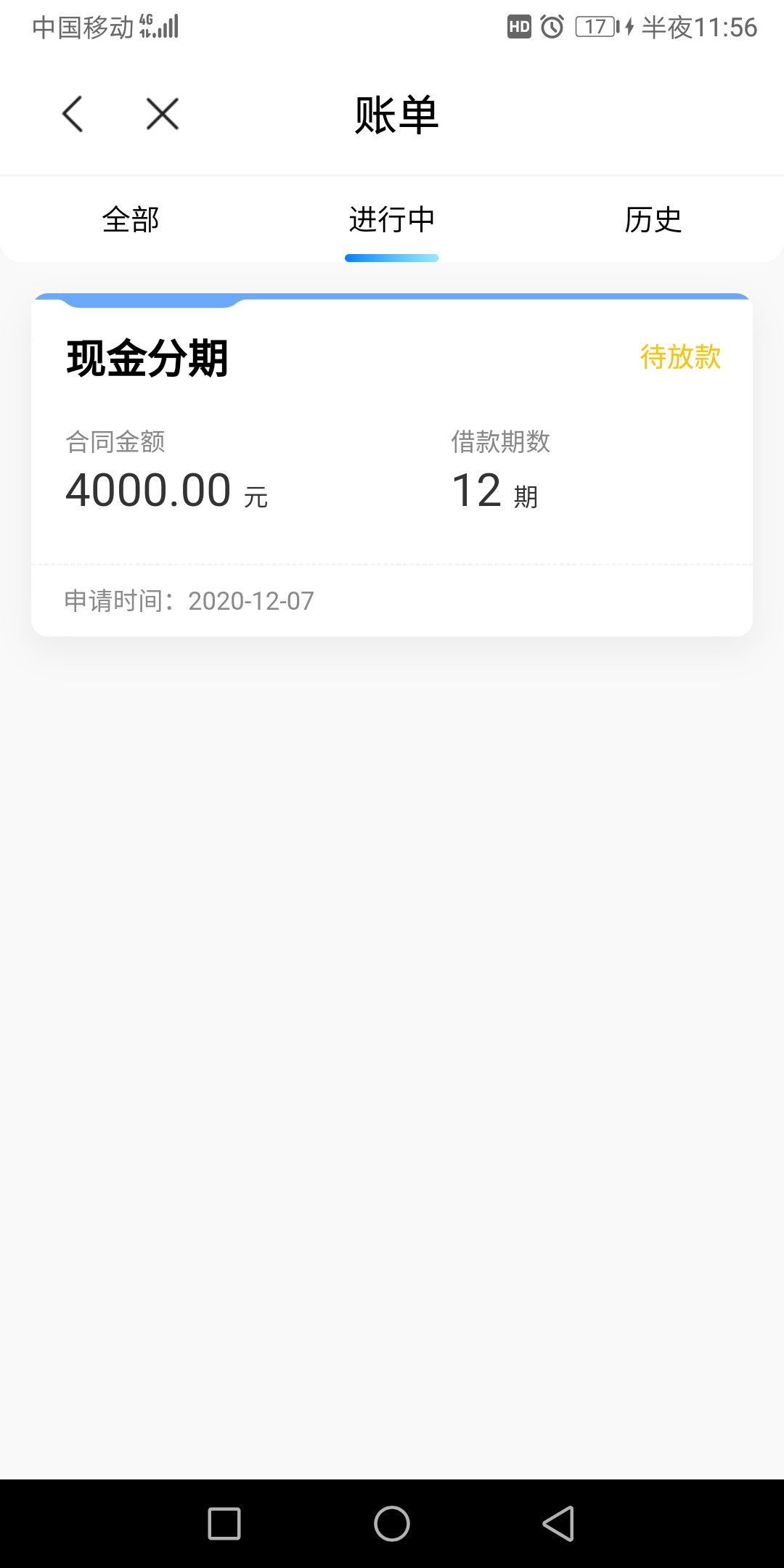Viewport: 784px width, 1568px height.
Task: Switch to the 全部 tab
Action: tap(131, 219)
